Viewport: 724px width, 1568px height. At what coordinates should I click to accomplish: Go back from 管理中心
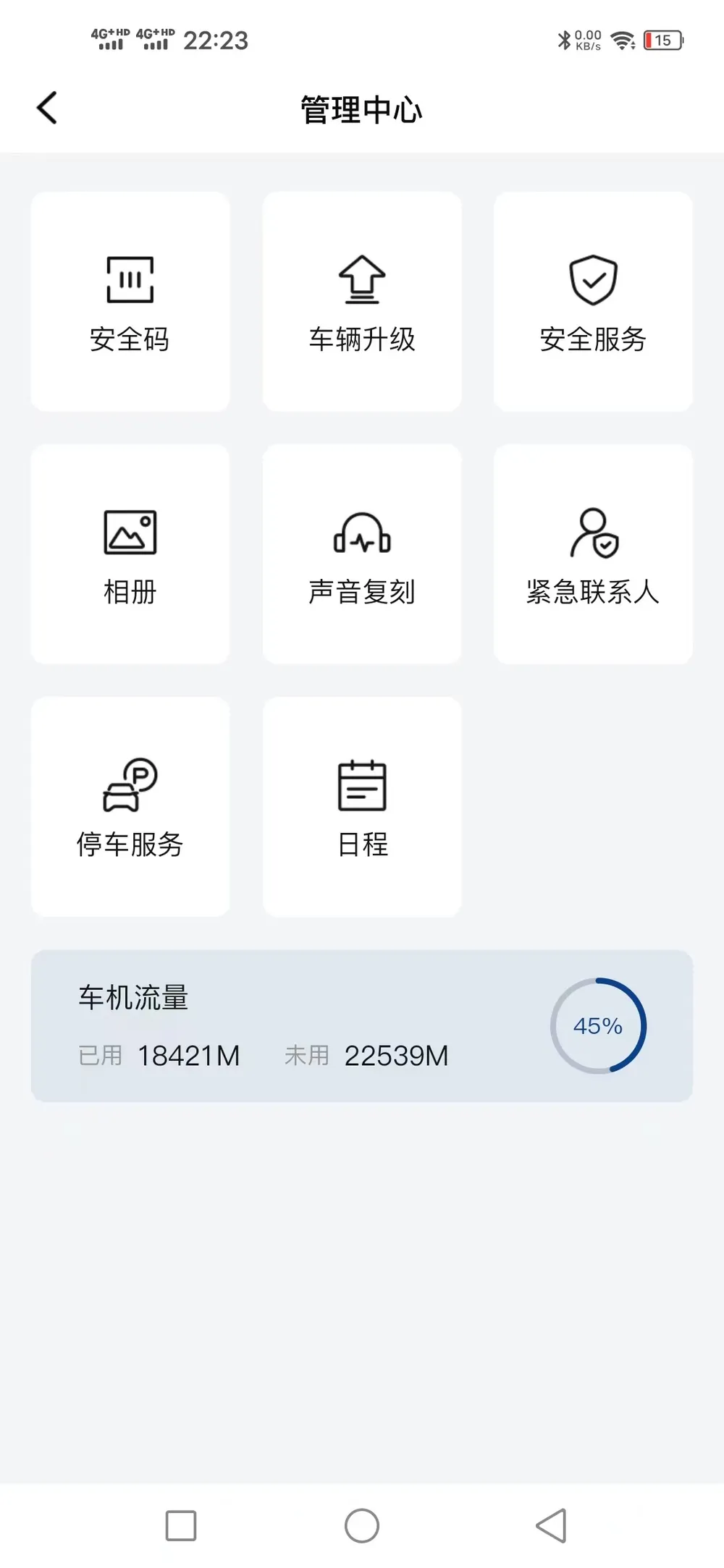pos(47,109)
